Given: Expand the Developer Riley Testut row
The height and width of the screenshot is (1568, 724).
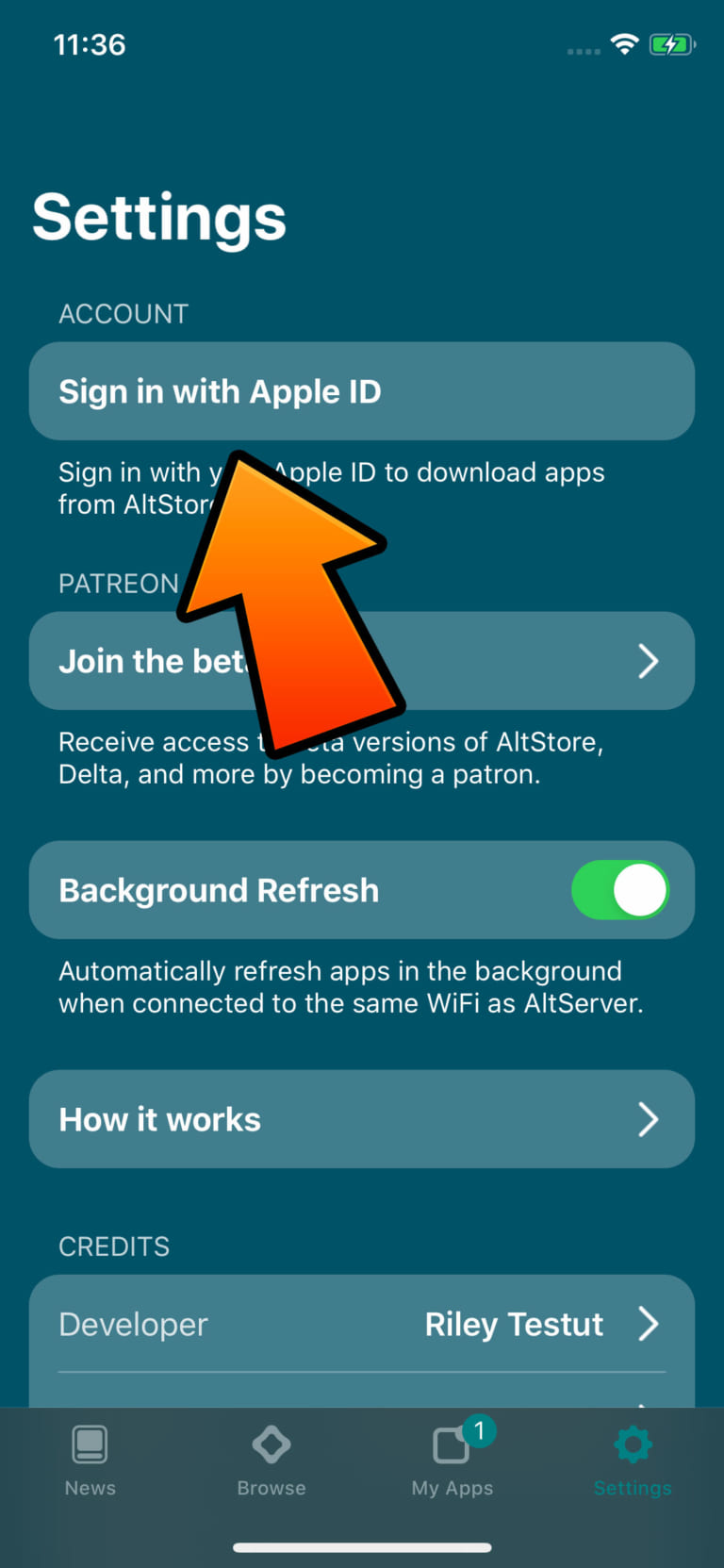Looking at the screenshot, I should click(x=362, y=1324).
